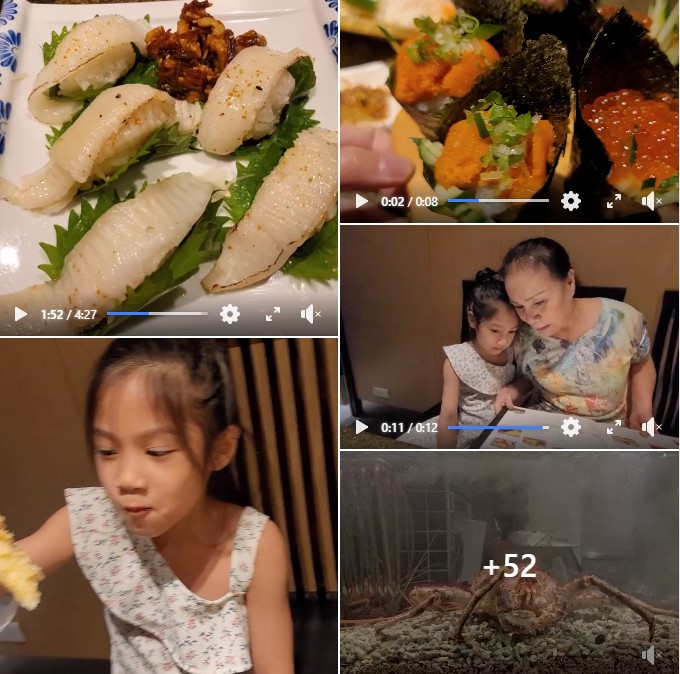Open settings gear on the sushi video
Image resolution: width=680 pixels, height=674 pixels.
pyautogui.click(x=230, y=314)
